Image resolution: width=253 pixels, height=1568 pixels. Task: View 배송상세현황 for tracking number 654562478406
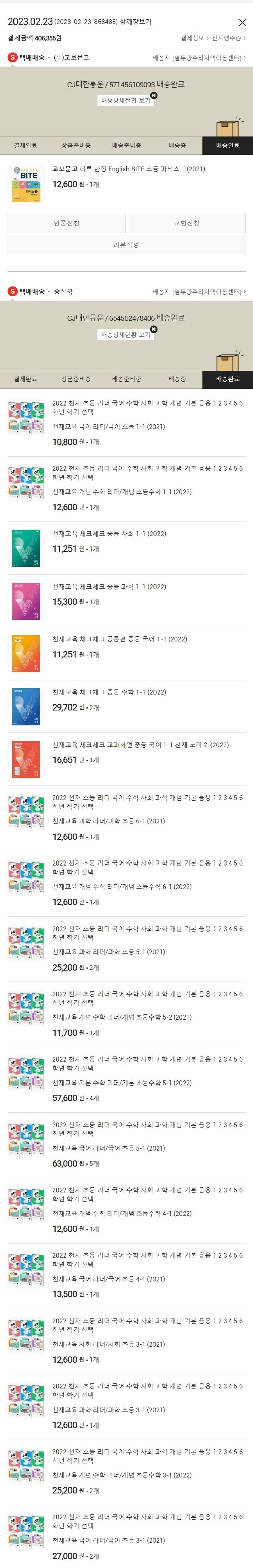click(125, 334)
